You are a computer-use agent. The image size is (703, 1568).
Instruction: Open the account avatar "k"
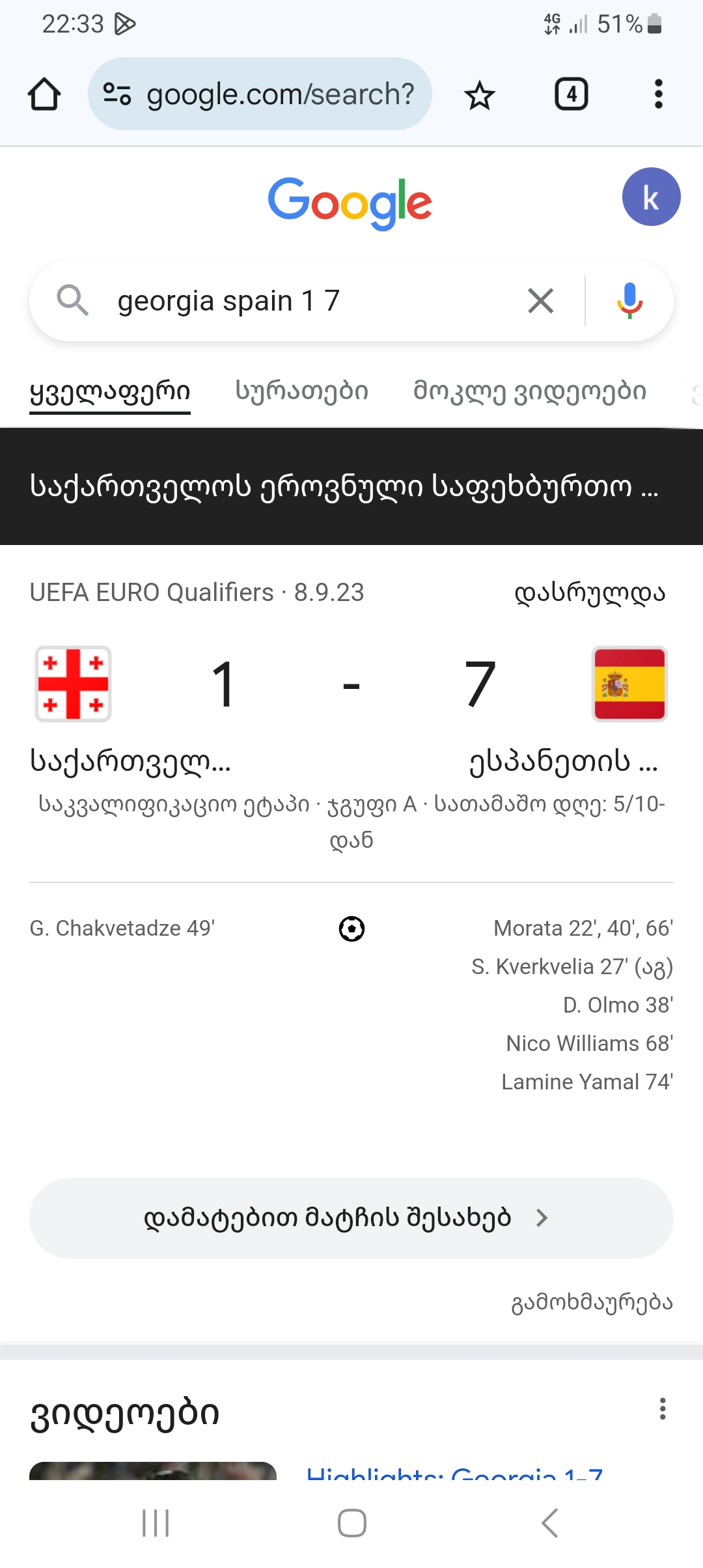point(651,197)
